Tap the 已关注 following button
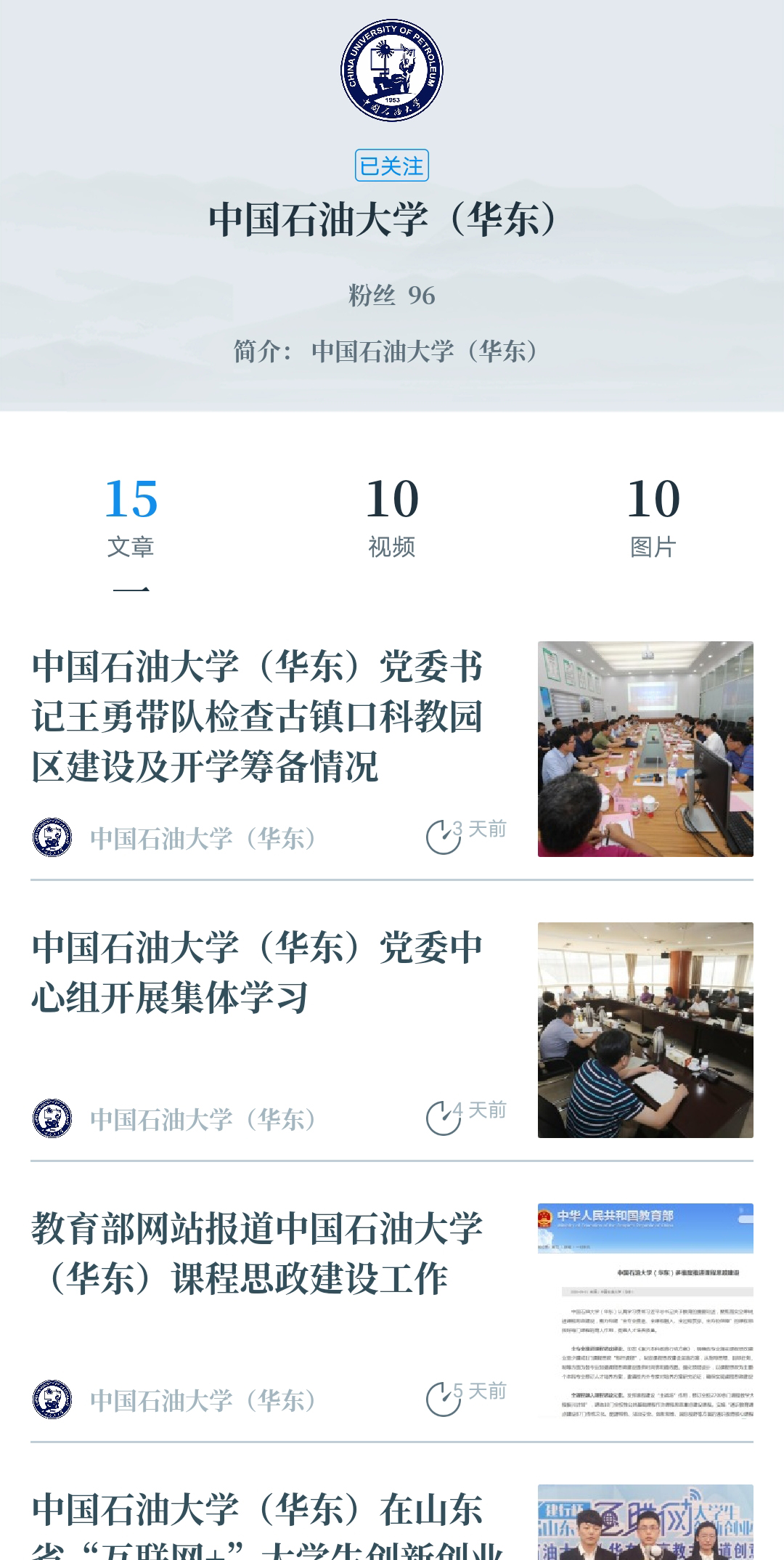Viewport: 784px width, 1560px height. click(391, 166)
